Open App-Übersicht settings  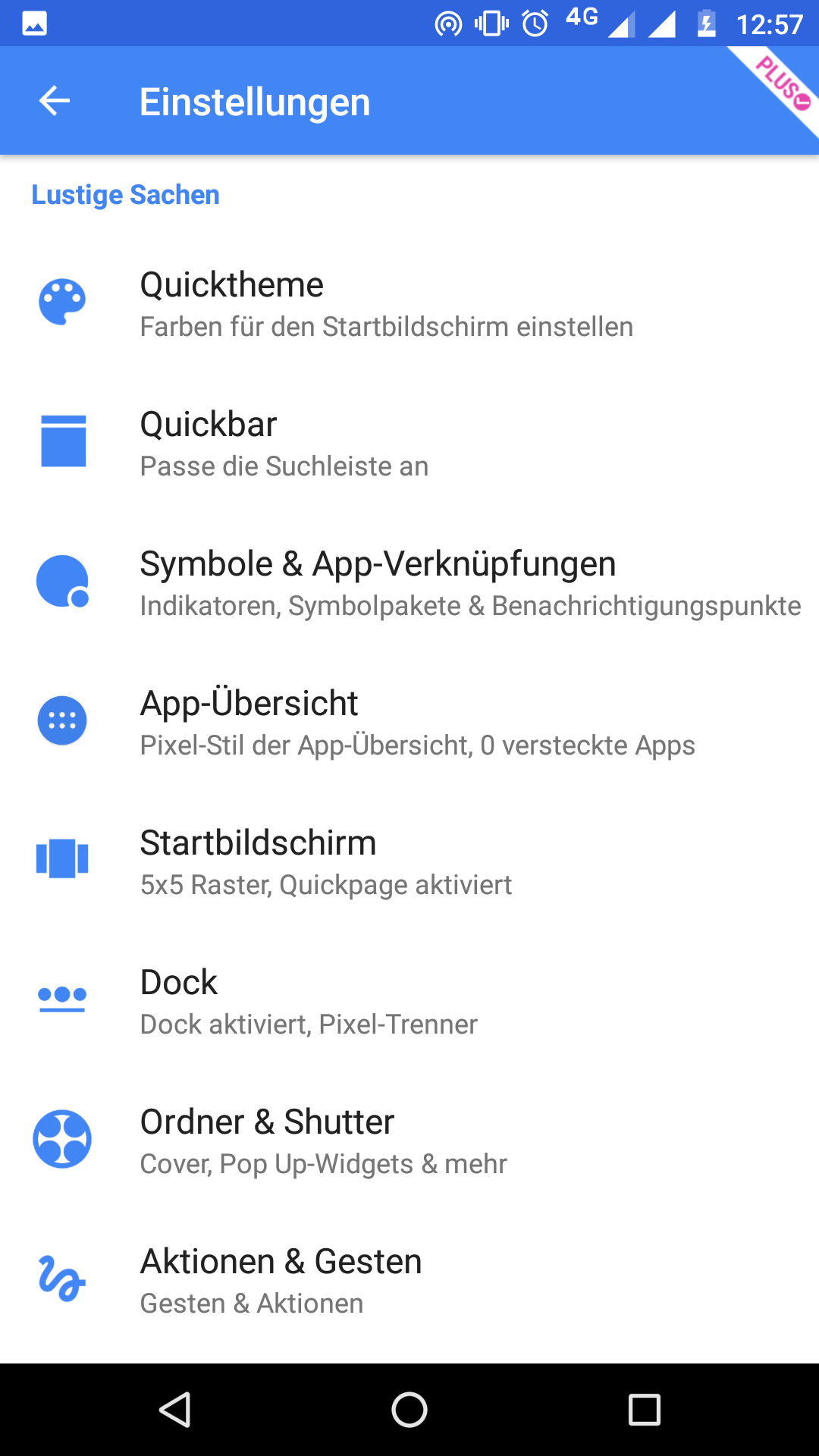click(409, 723)
